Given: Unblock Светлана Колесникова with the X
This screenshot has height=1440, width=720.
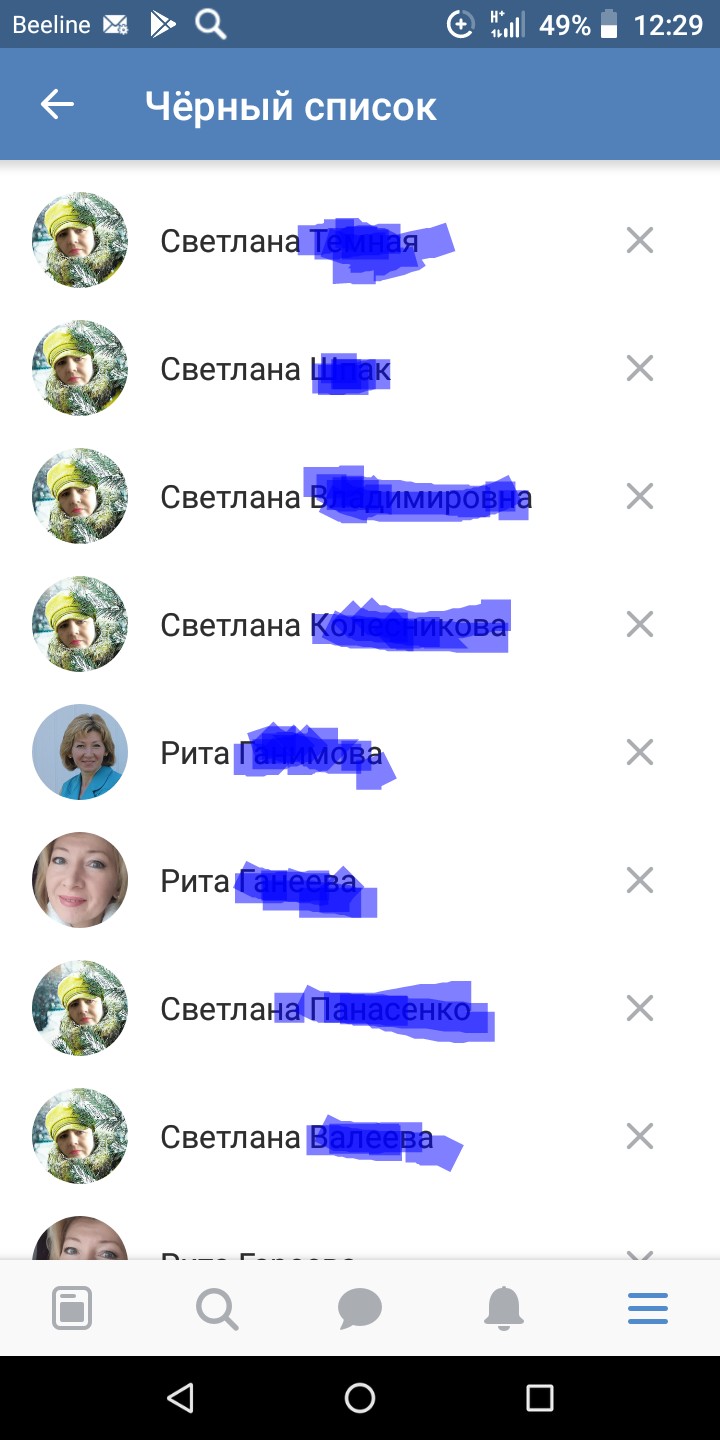Looking at the screenshot, I should pyautogui.click(x=639, y=624).
